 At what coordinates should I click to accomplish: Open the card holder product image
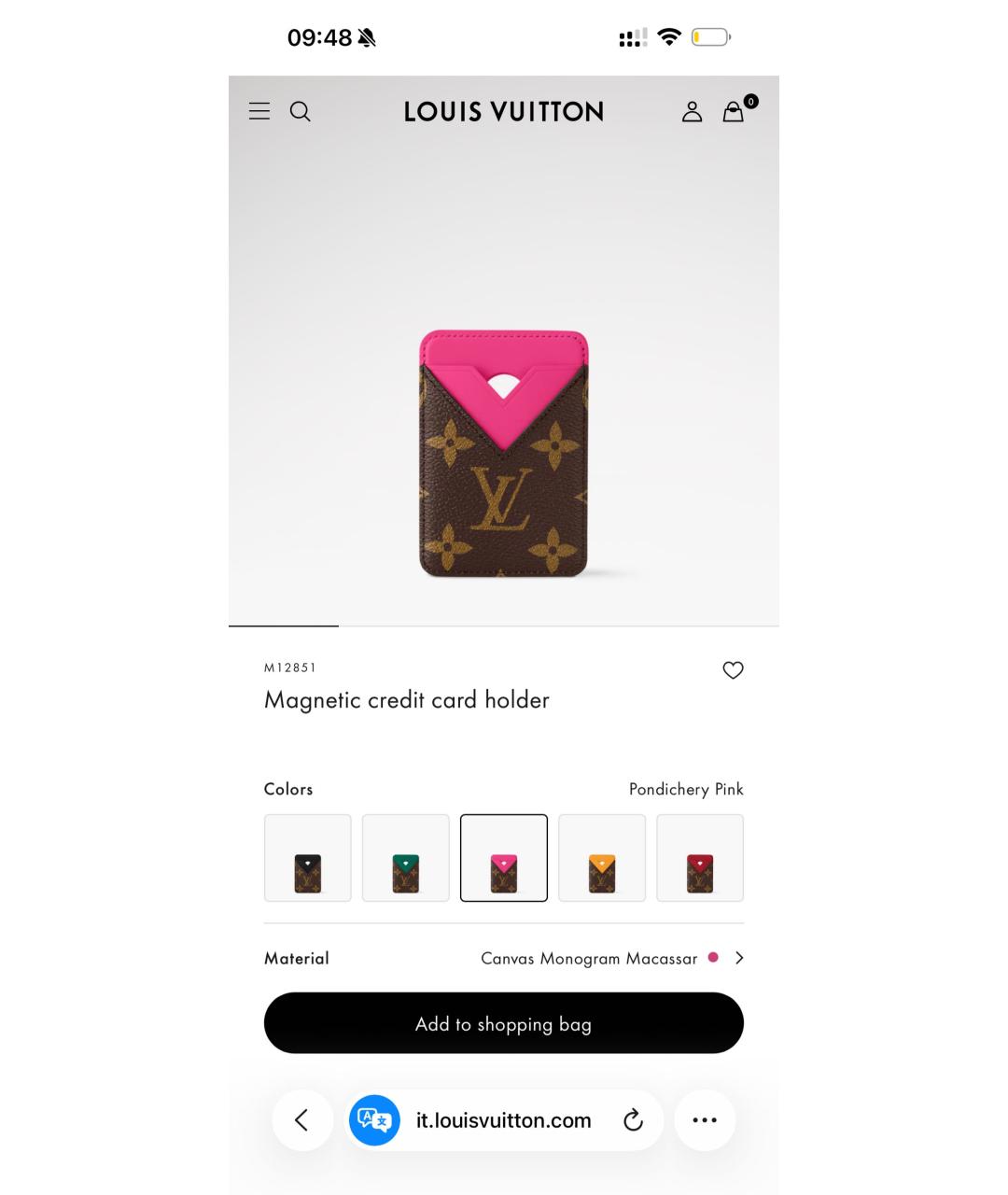(504, 454)
